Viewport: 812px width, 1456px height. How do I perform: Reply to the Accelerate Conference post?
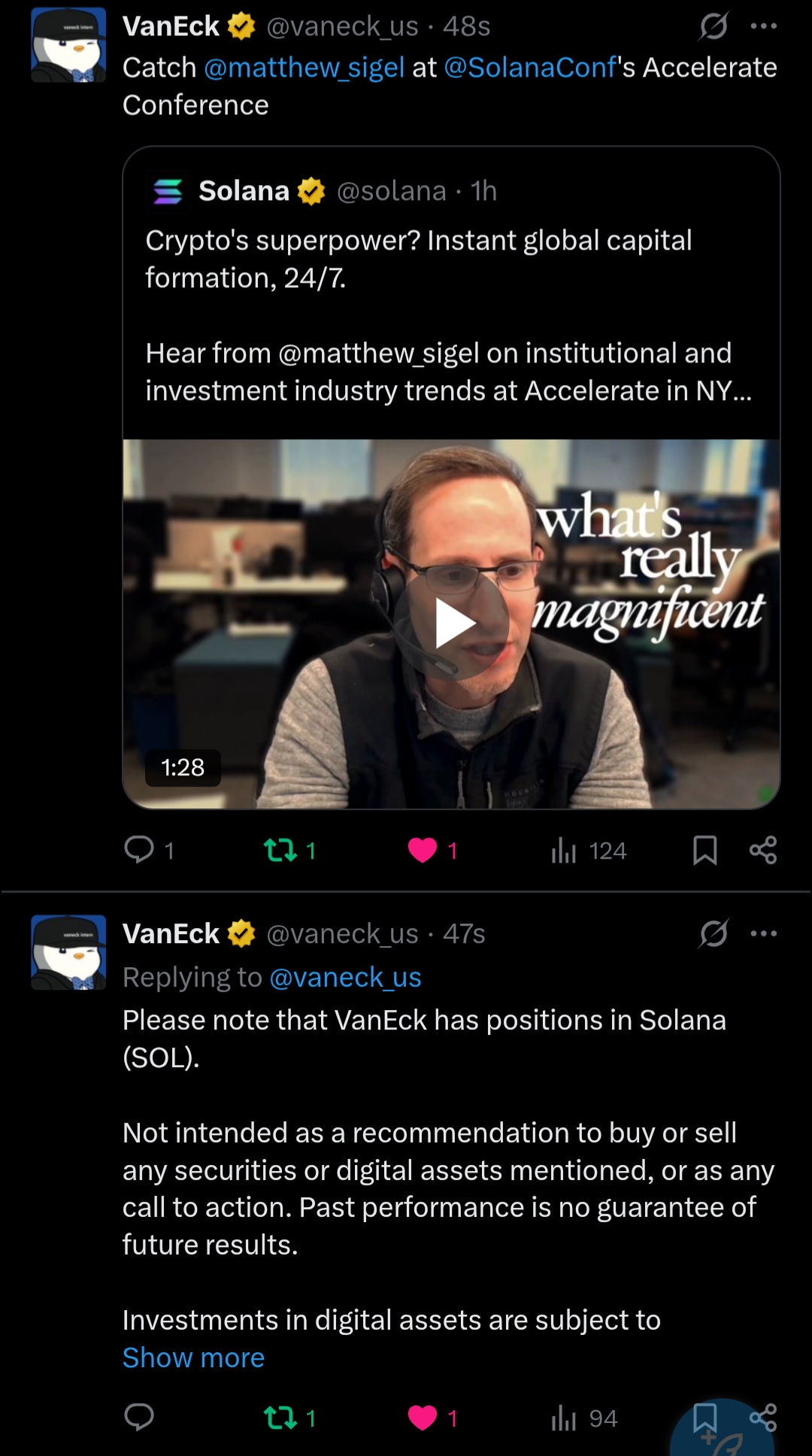pyautogui.click(x=140, y=850)
